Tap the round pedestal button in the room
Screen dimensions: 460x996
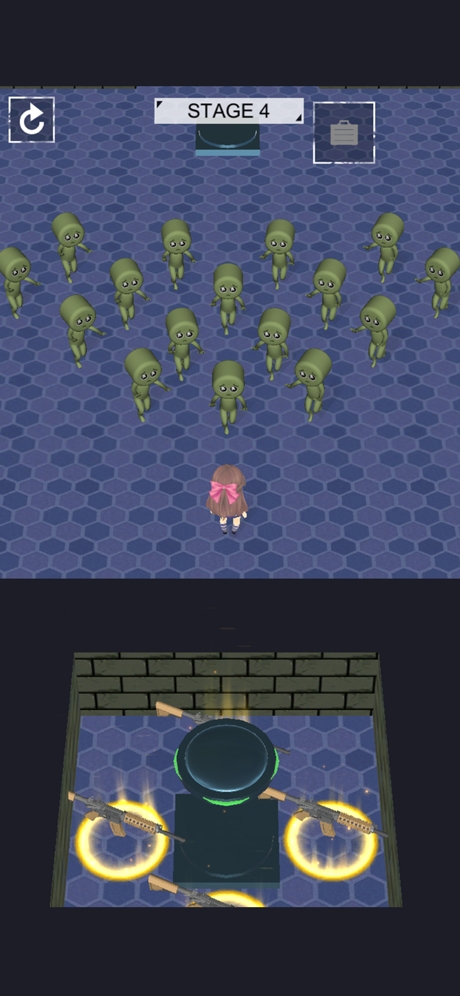pos(226,760)
